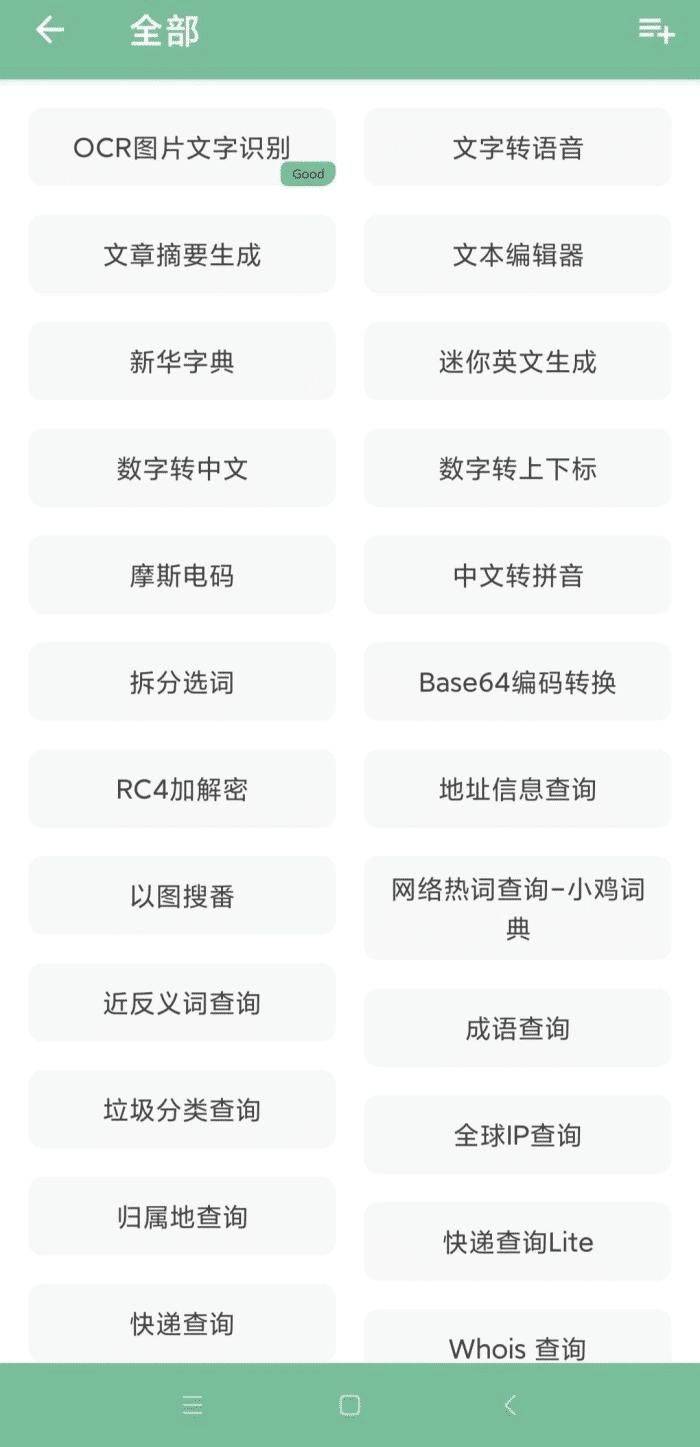
Task: Open 文章摘要生成
Action: (182, 255)
